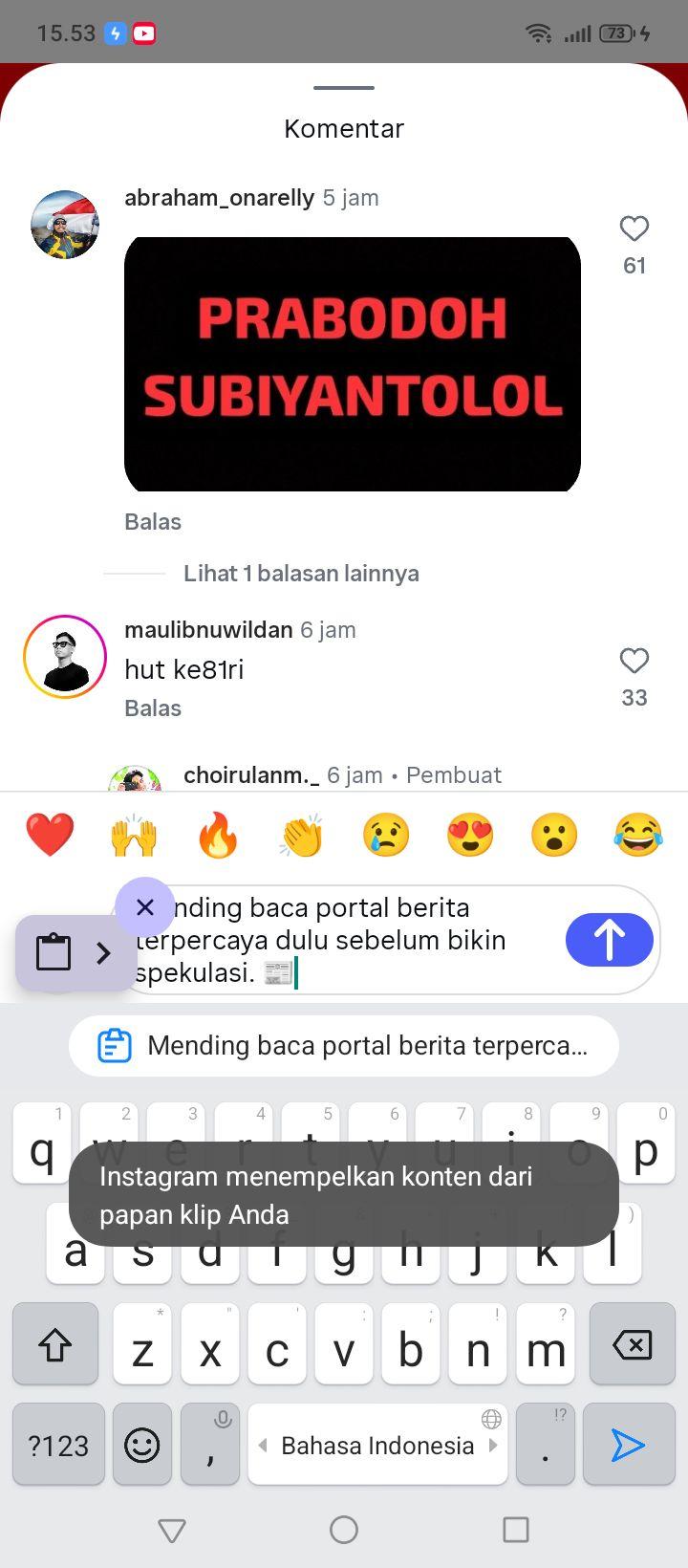Open the GIF image in abraham_onarelly's comment

point(353,364)
